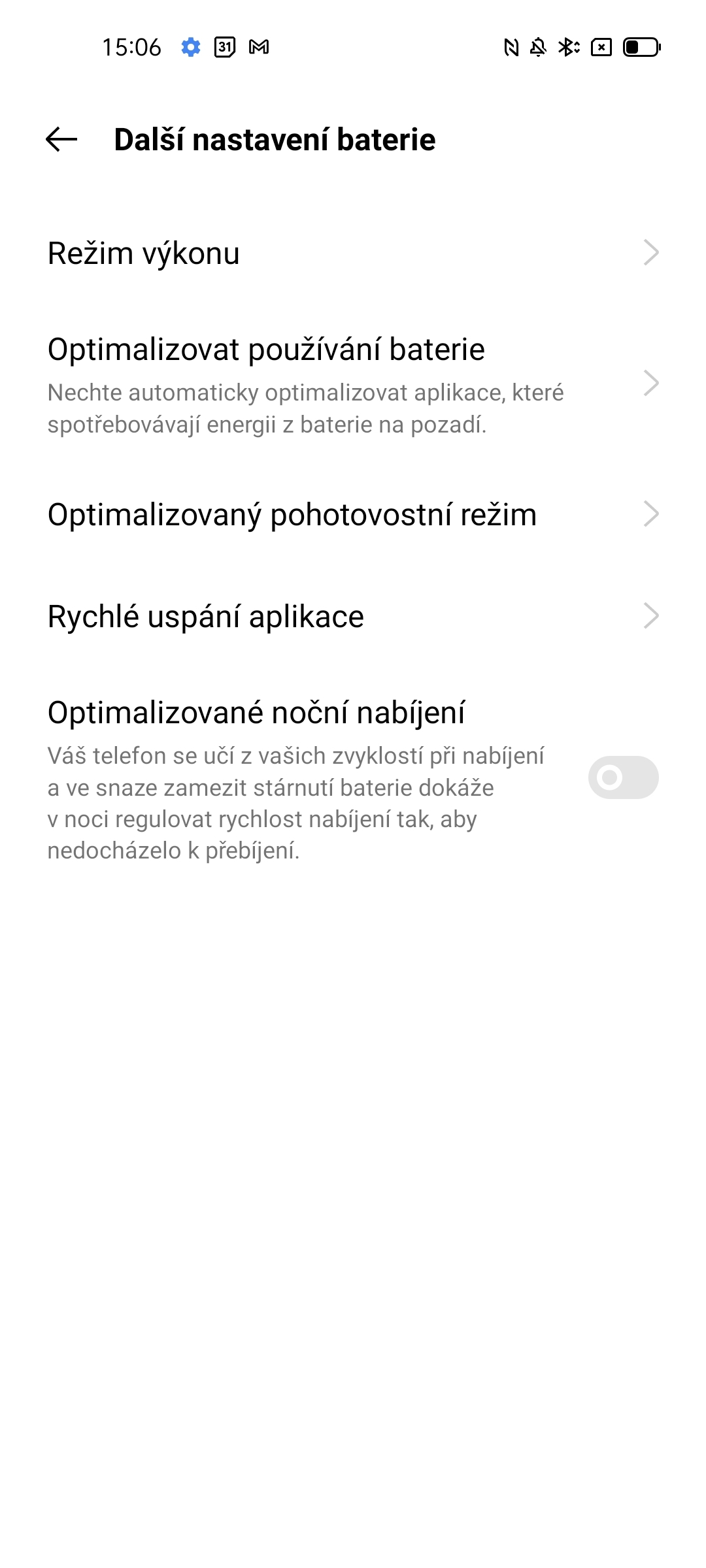Tap the back arrow to return

(x=59, y=139)
